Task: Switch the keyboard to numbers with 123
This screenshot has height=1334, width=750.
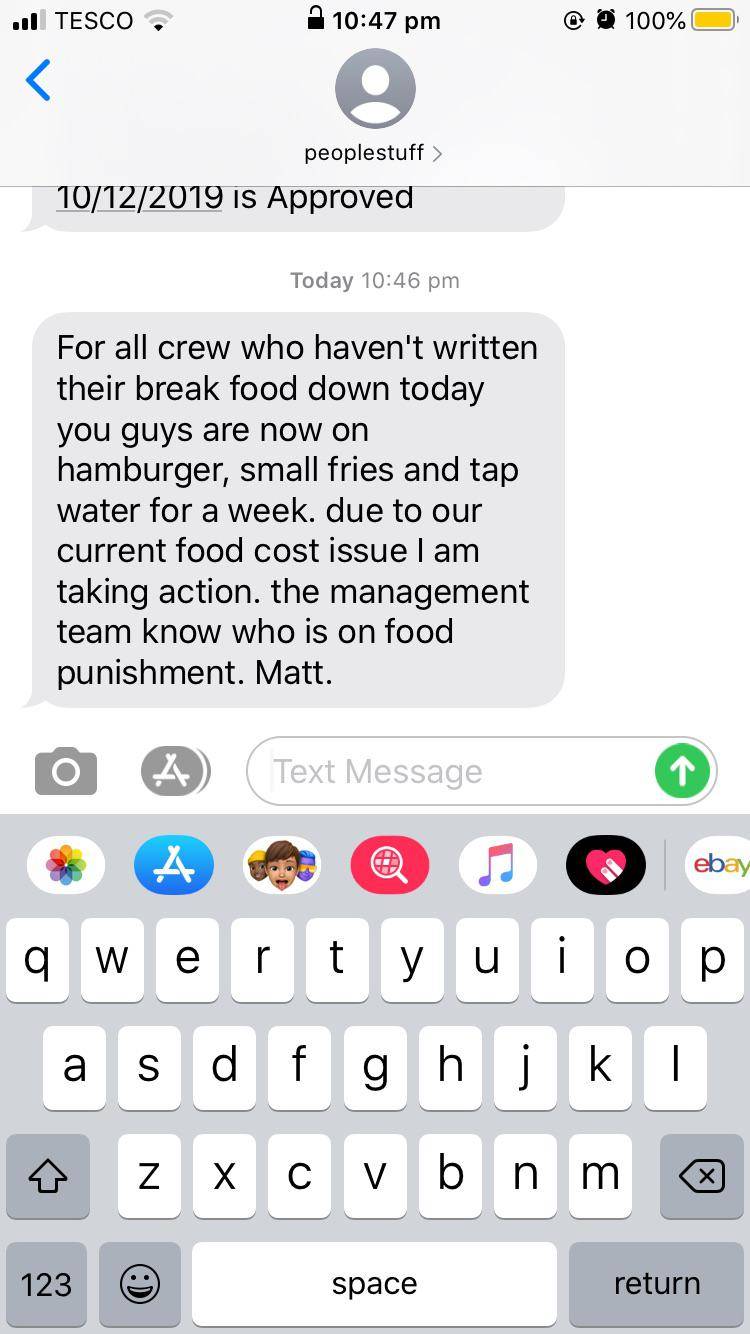Action: point(46,1284)
